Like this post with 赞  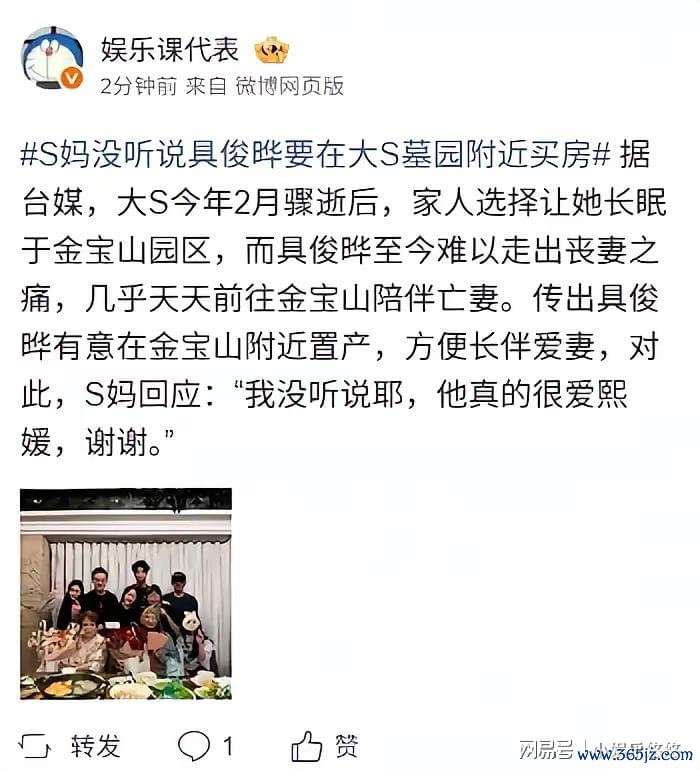tap(326, 745)
